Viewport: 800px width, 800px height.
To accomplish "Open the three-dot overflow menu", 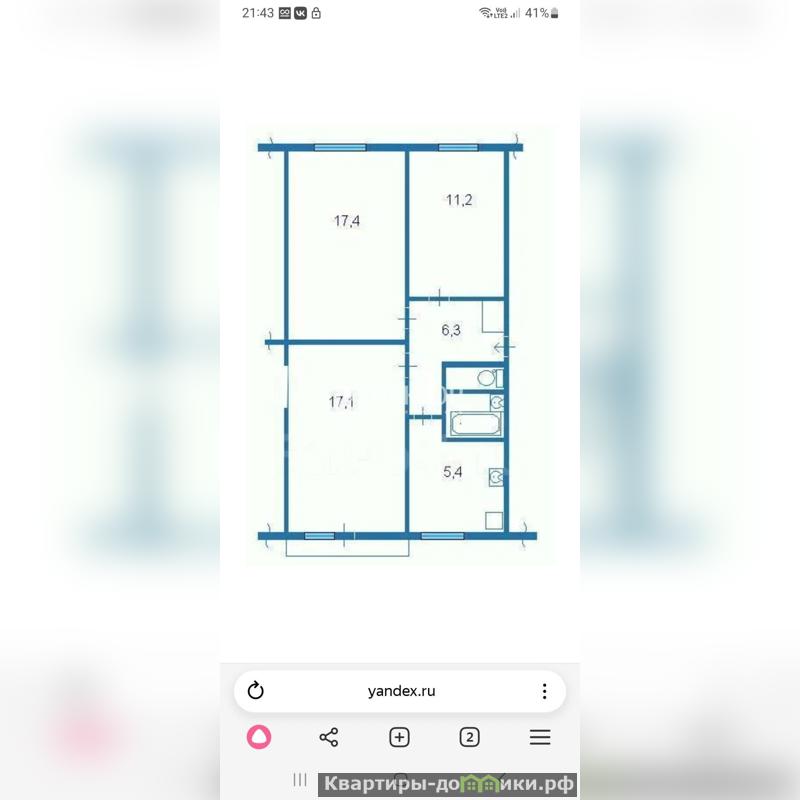I will click(544, 691).
